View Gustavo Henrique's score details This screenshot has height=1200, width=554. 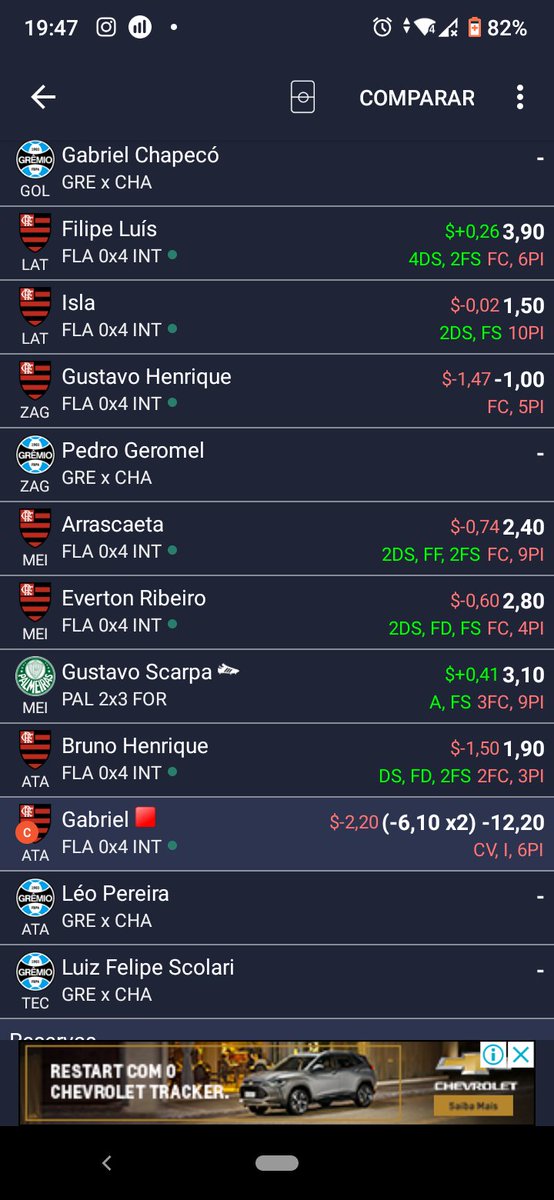[277, 391]
